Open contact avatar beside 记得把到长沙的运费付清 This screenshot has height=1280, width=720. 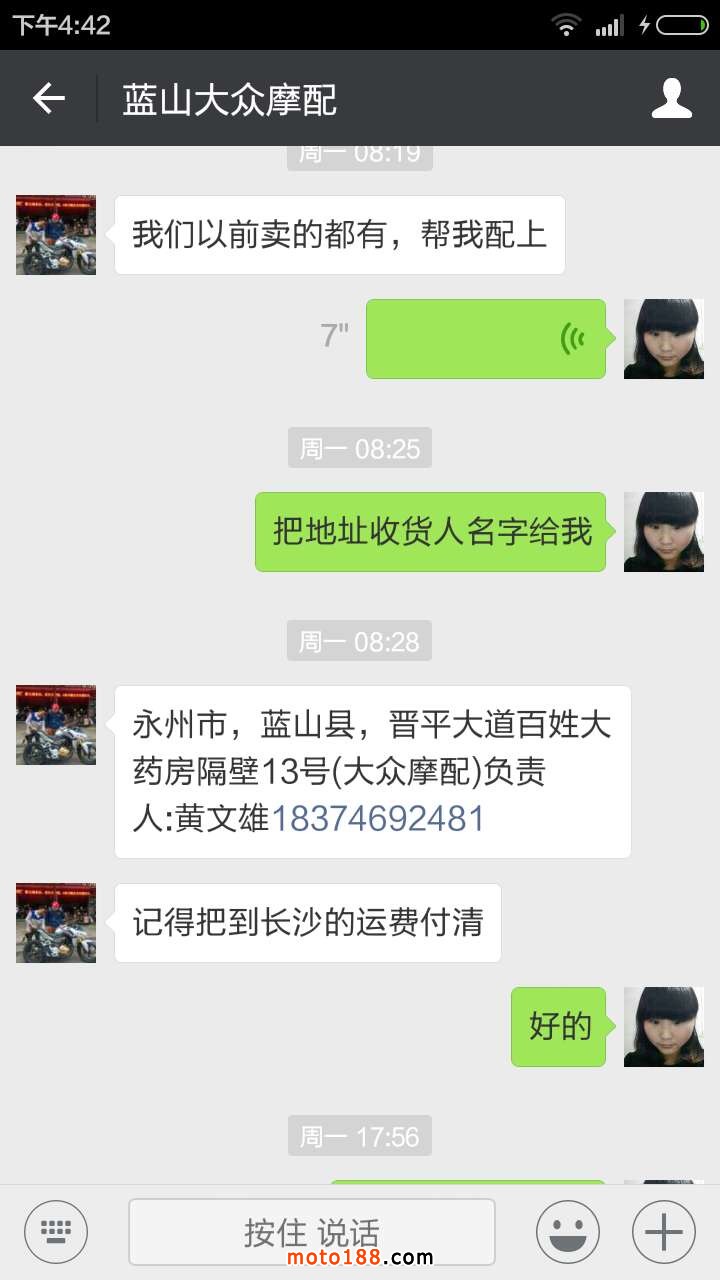tap(56, 923)
